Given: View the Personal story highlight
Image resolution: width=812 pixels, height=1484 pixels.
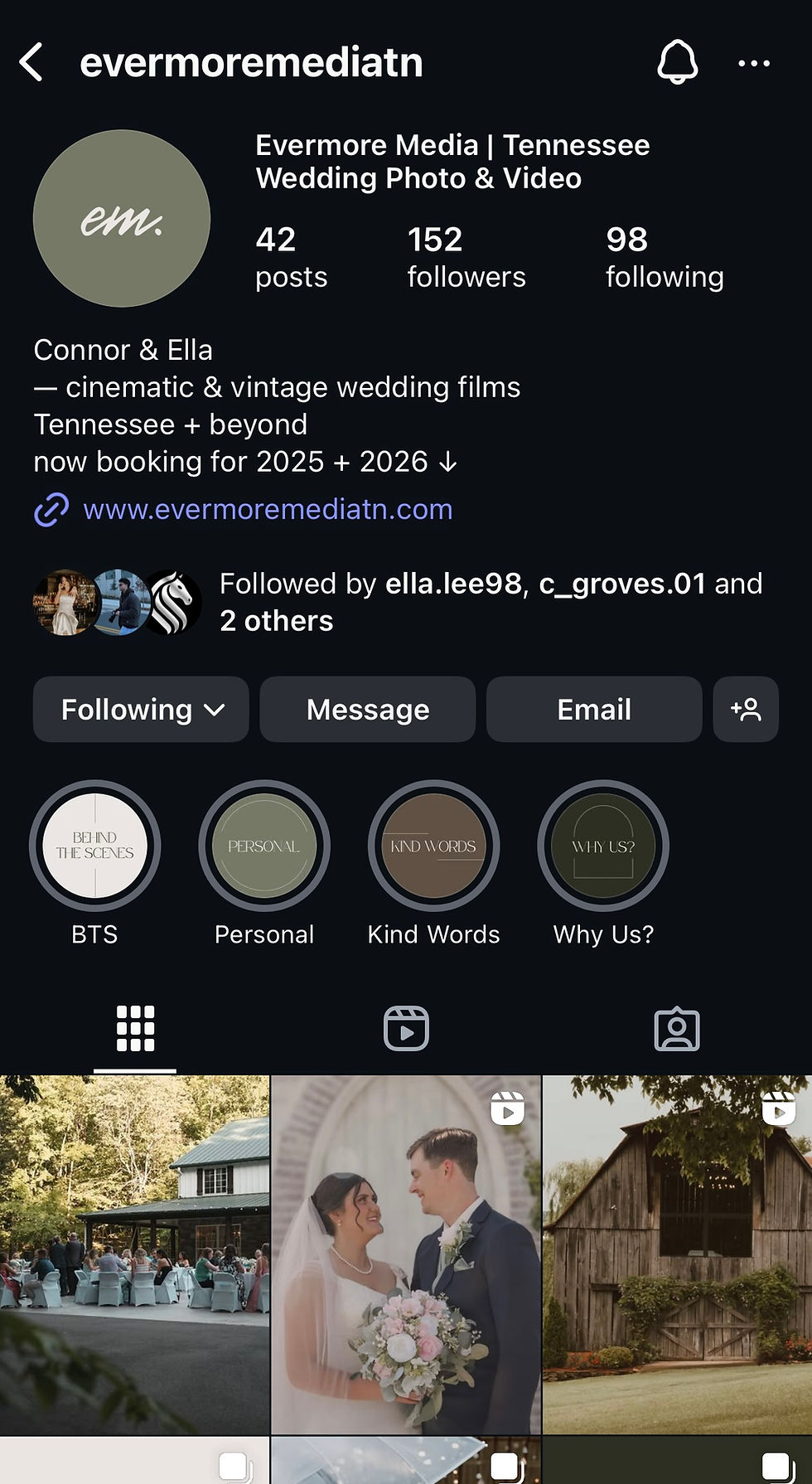Looking at the screenshot, I should click(x=264, y=846).
